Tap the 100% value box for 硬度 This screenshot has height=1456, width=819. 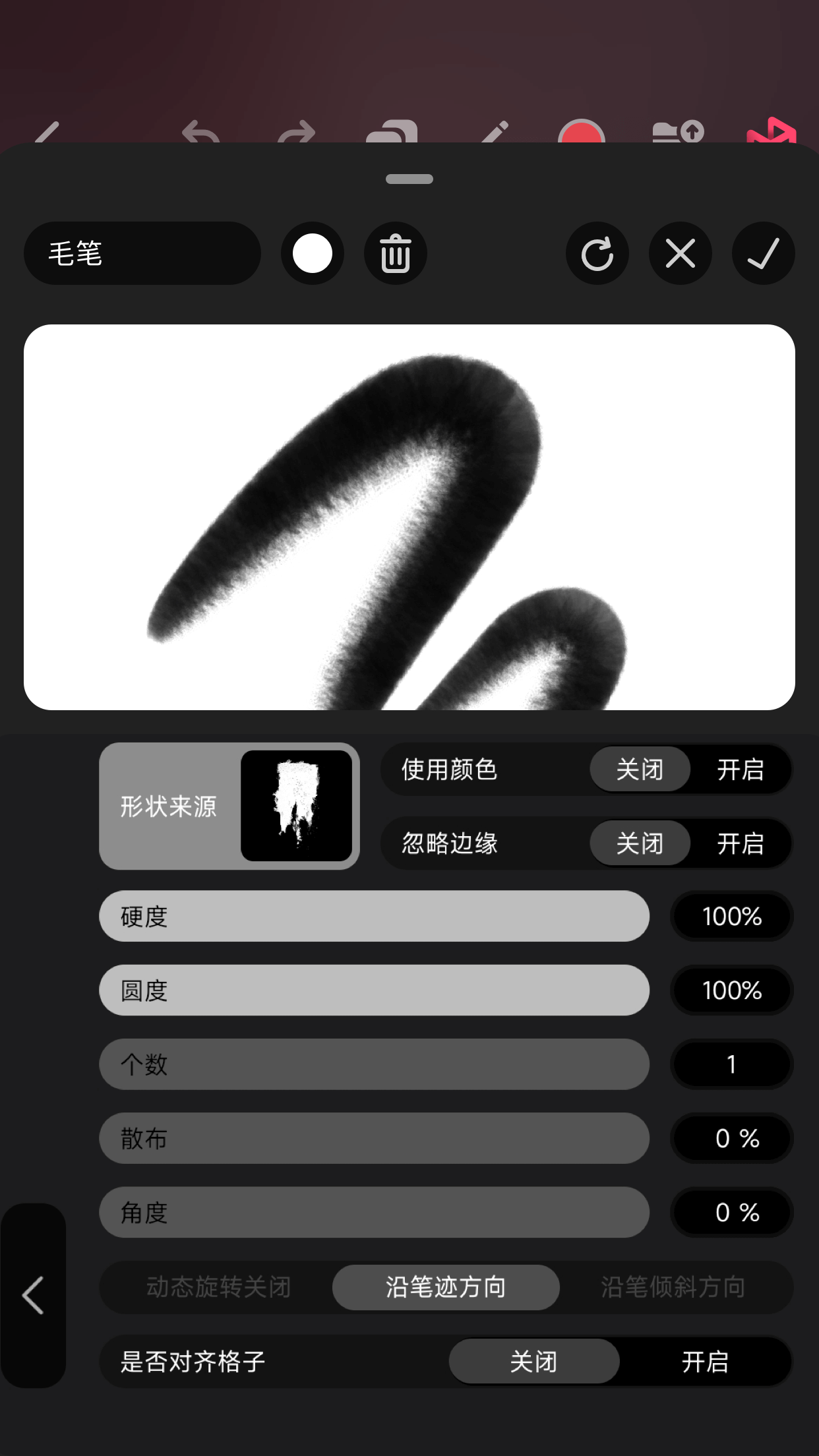pyautogui.click(x=732, y=917)
